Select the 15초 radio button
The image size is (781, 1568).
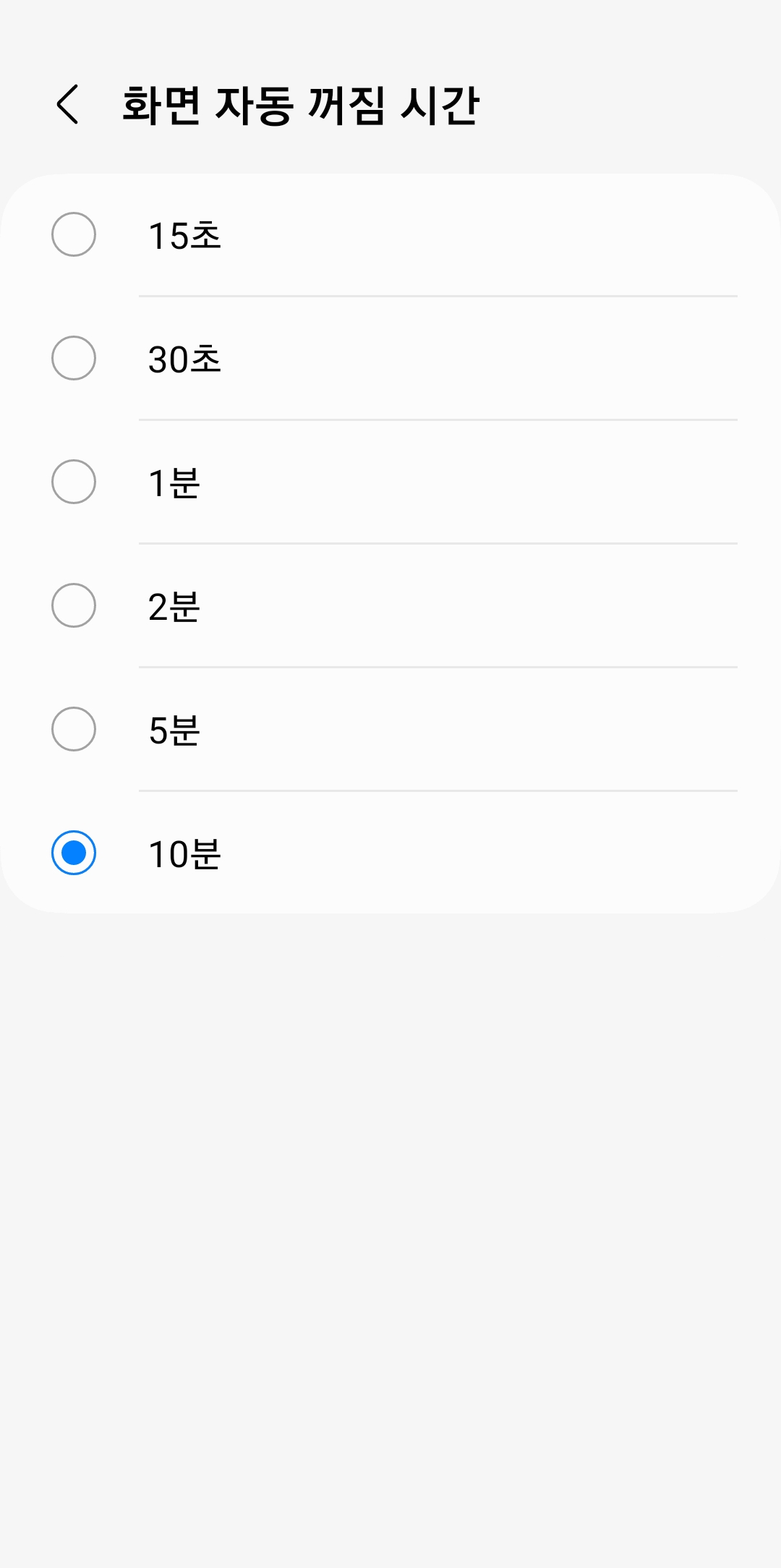(x=74, y=234)
